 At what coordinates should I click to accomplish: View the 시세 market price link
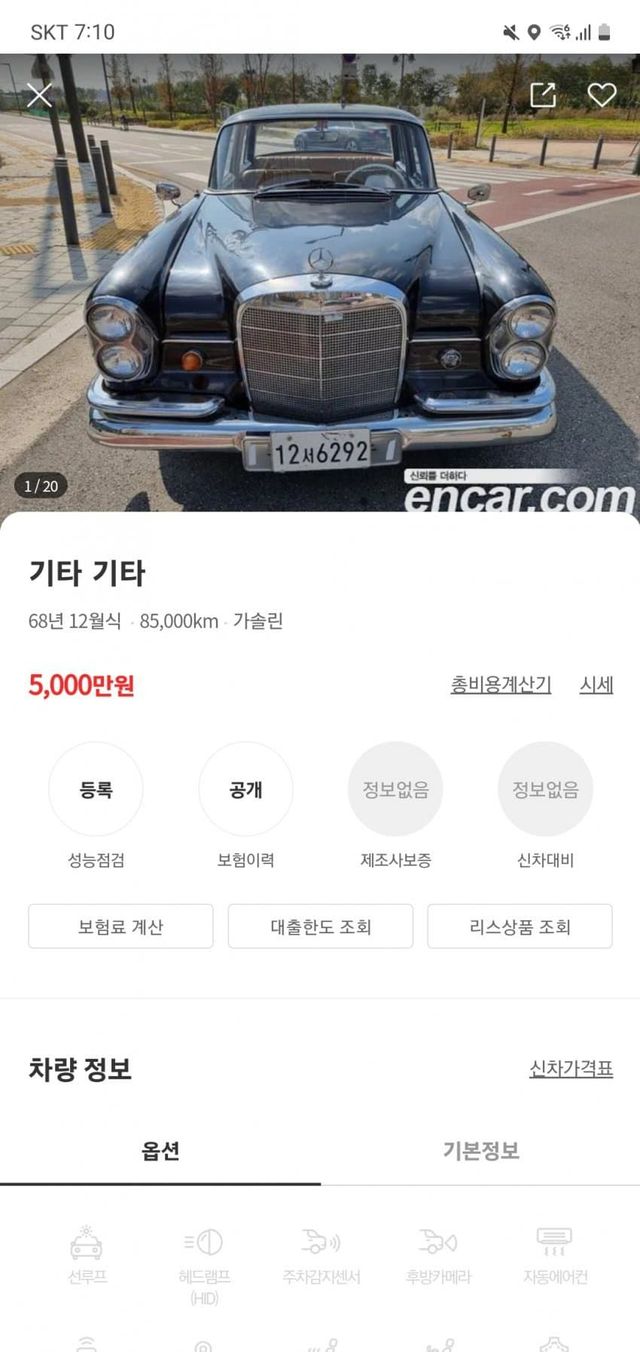[596, 685]
